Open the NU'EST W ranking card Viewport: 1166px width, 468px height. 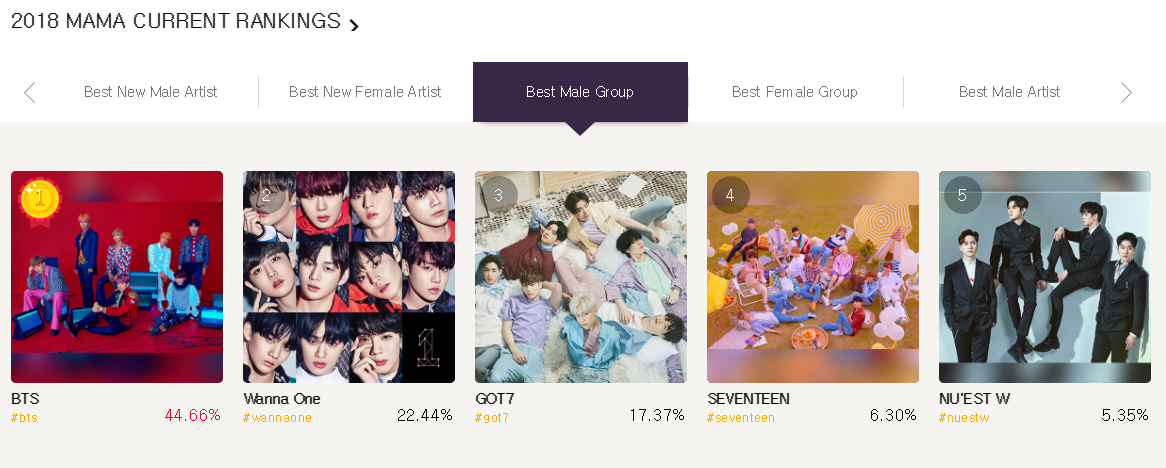click(x=1045, y=277)
